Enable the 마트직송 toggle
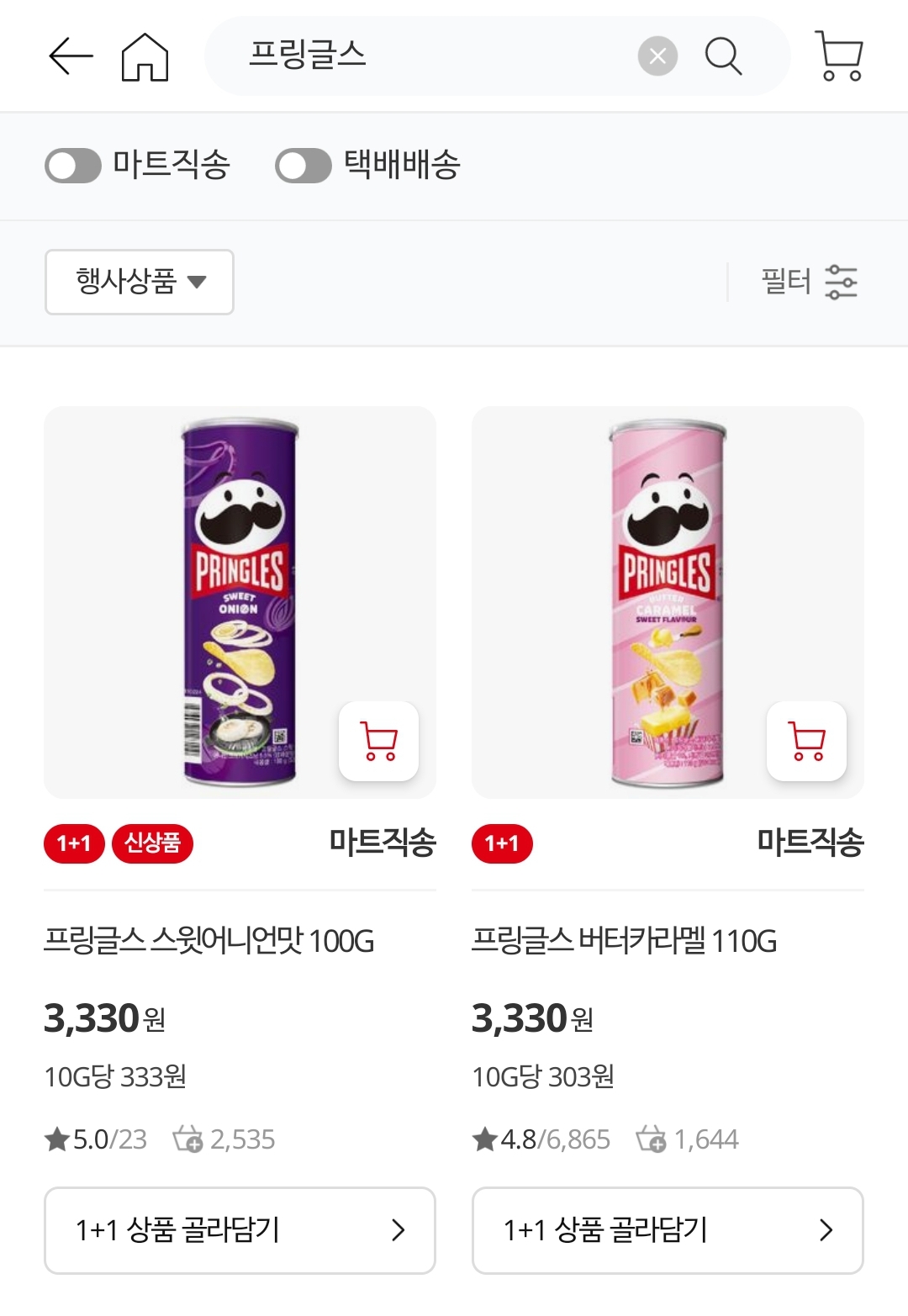This screenshot has height=1316, width=908. (x=73, y=166)
